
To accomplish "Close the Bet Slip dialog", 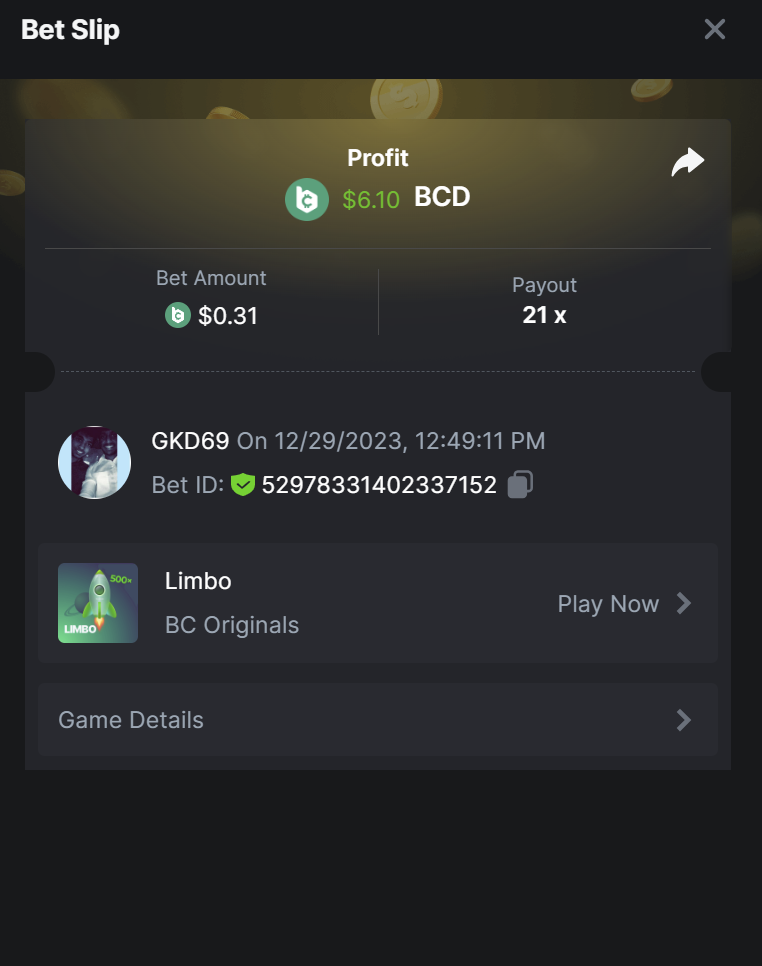I will [714, 30].
